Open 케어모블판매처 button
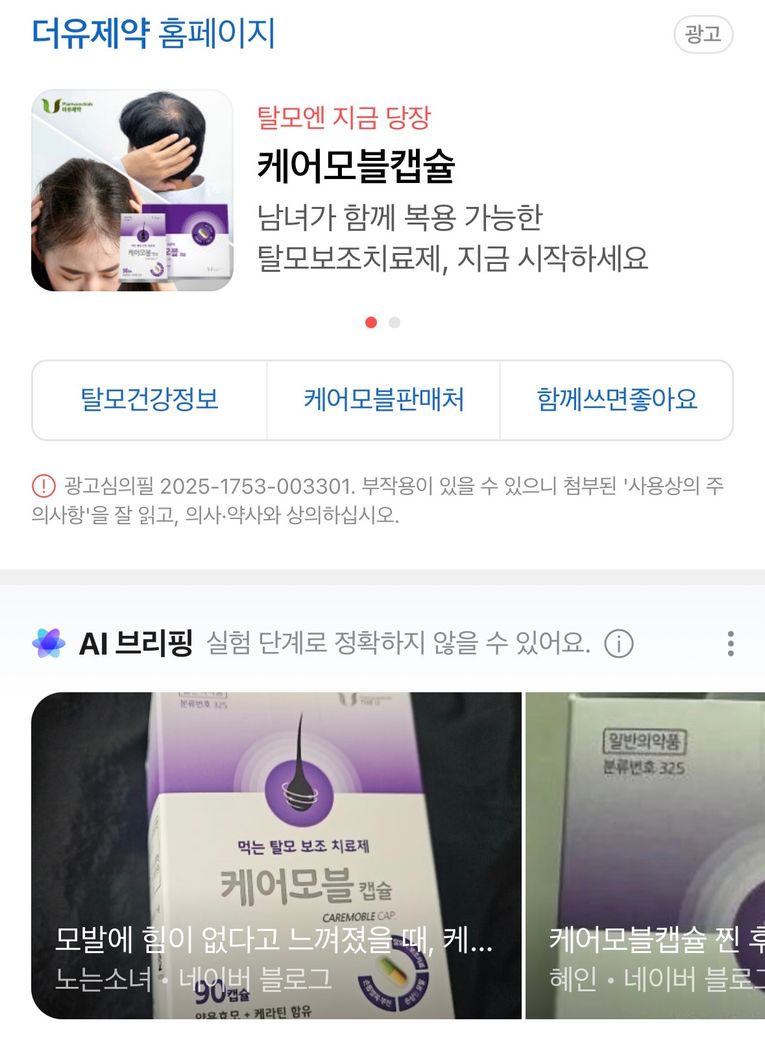765x1040 pixels. coord(383,400)
